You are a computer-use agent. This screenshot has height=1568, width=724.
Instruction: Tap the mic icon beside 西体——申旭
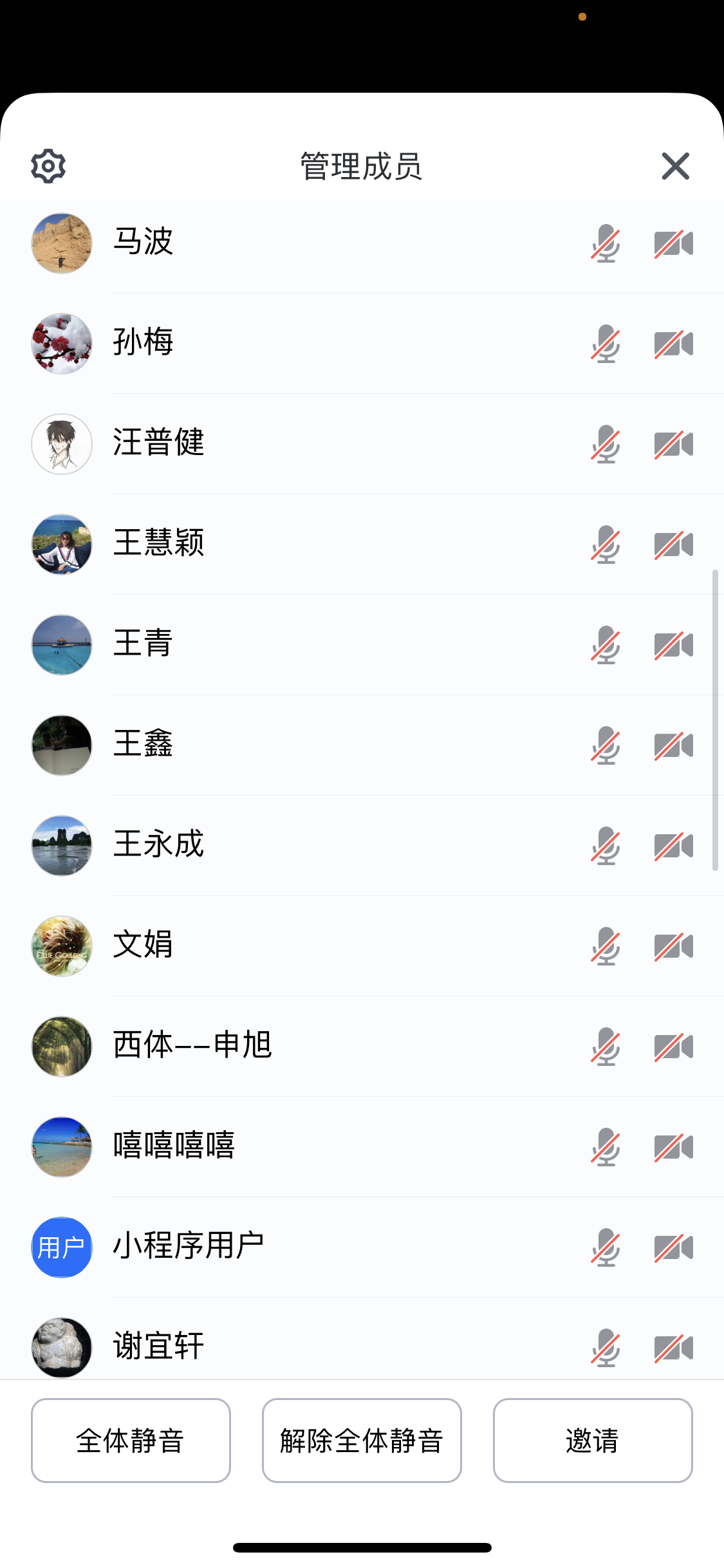tap(606, 1047)
